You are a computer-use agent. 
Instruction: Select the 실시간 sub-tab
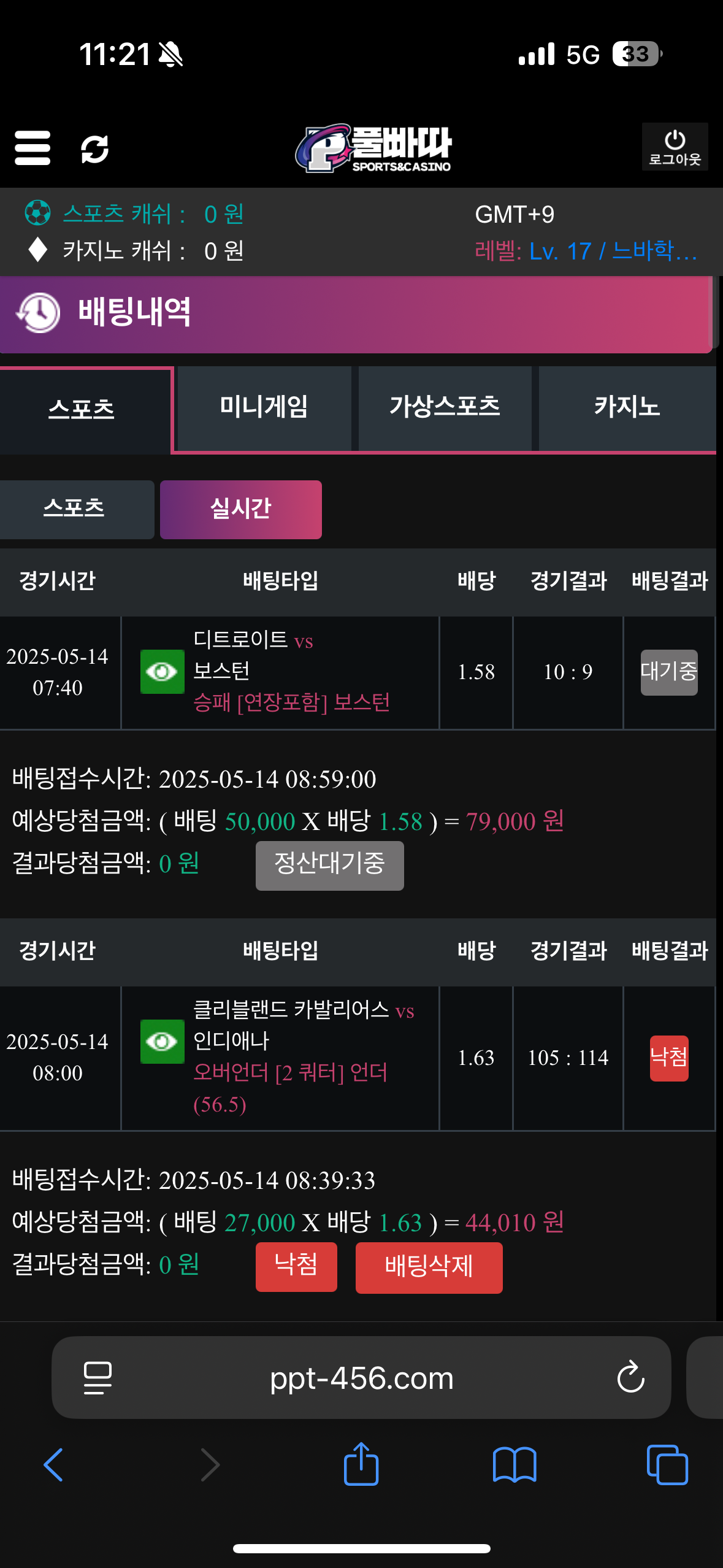click(x=240, y=509)
